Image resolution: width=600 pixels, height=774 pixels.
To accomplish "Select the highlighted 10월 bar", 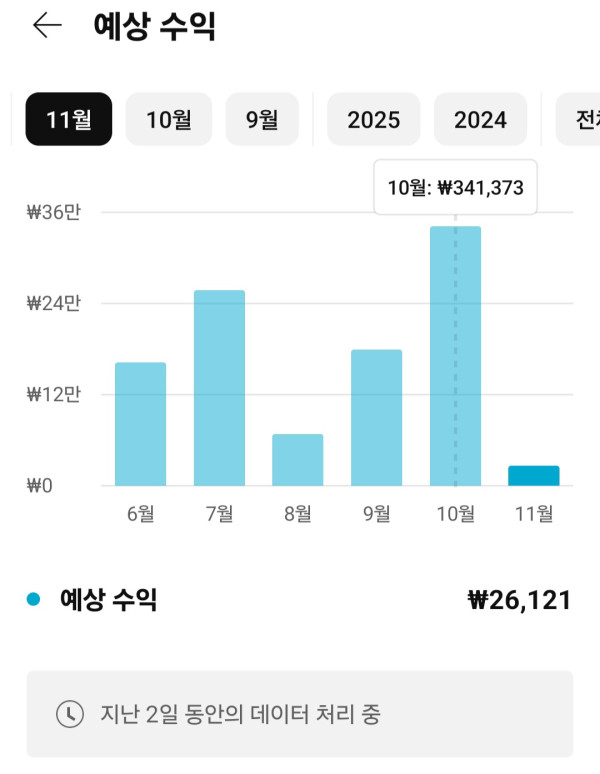I will 455,356.
